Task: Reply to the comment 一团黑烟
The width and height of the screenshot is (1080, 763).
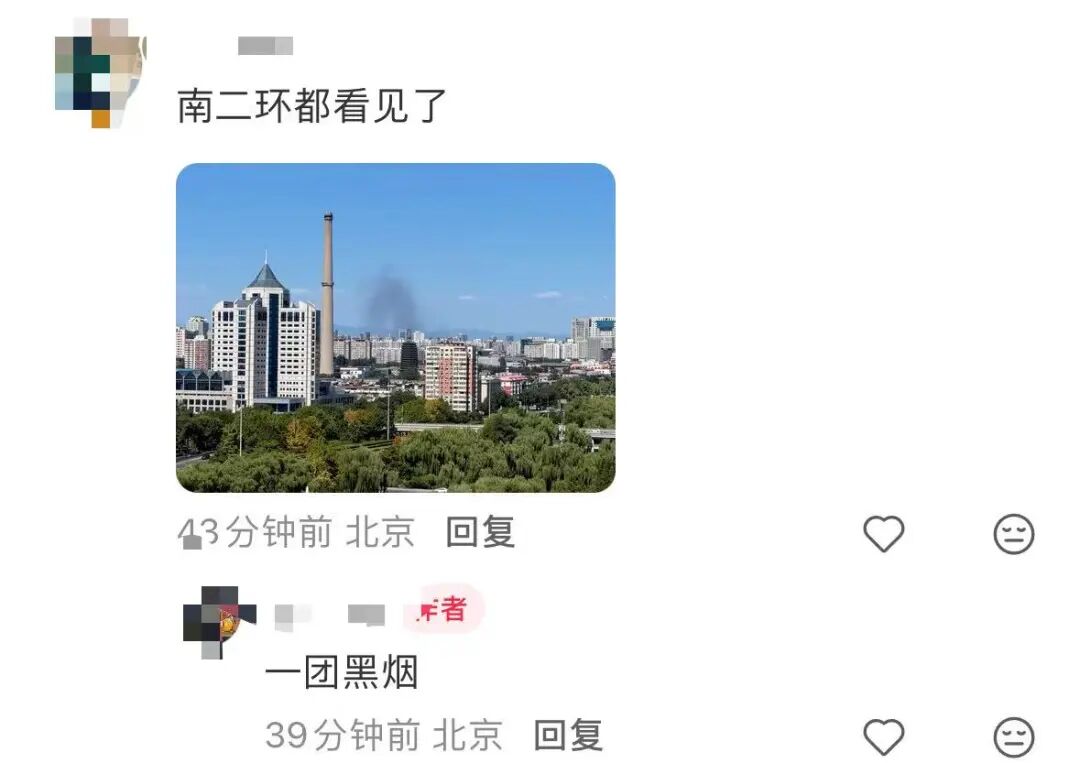Action: pos(569,735)
